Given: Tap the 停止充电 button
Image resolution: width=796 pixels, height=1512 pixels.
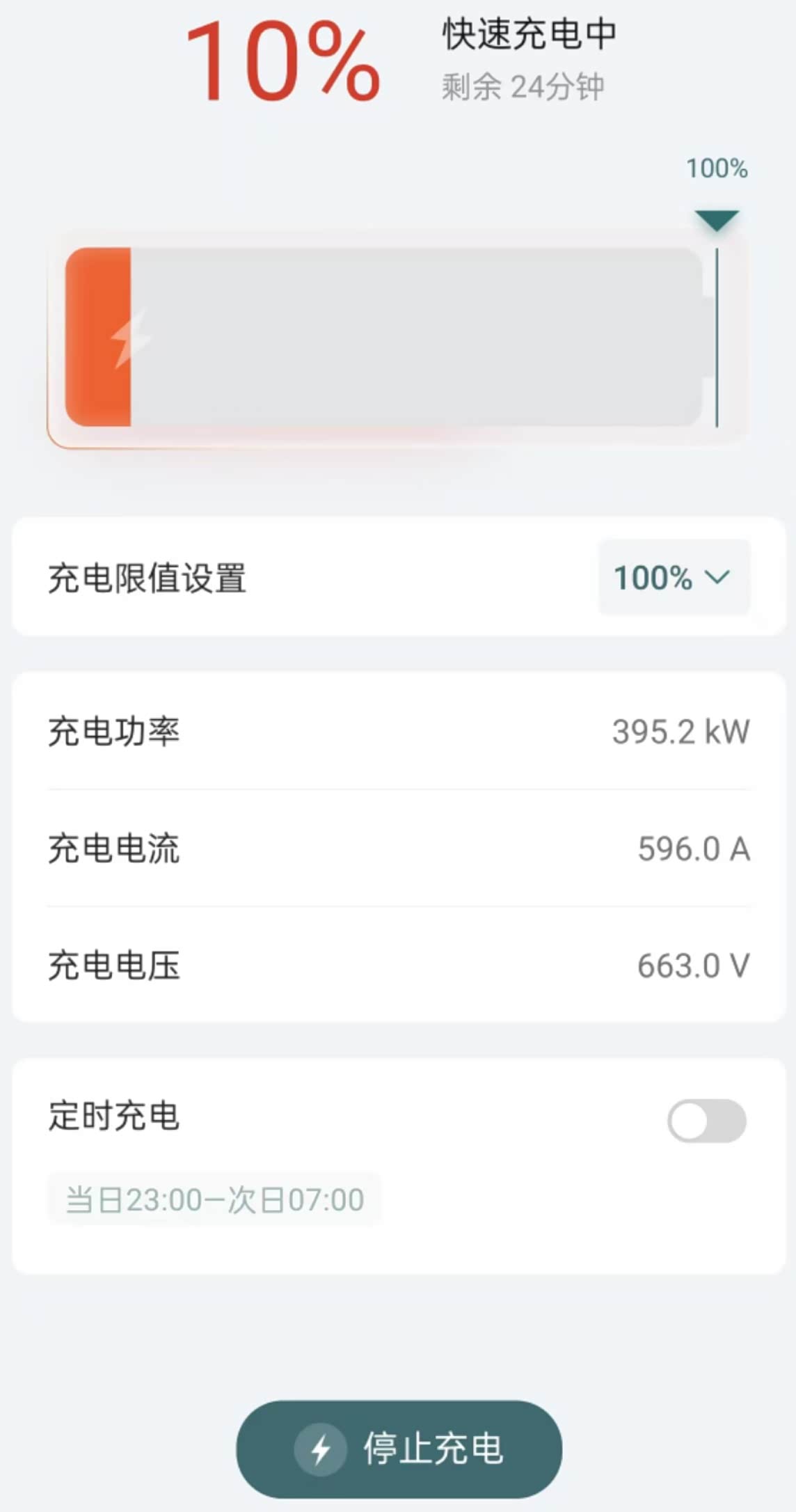Looking at the screenshot, I should tap(399, 1449).
